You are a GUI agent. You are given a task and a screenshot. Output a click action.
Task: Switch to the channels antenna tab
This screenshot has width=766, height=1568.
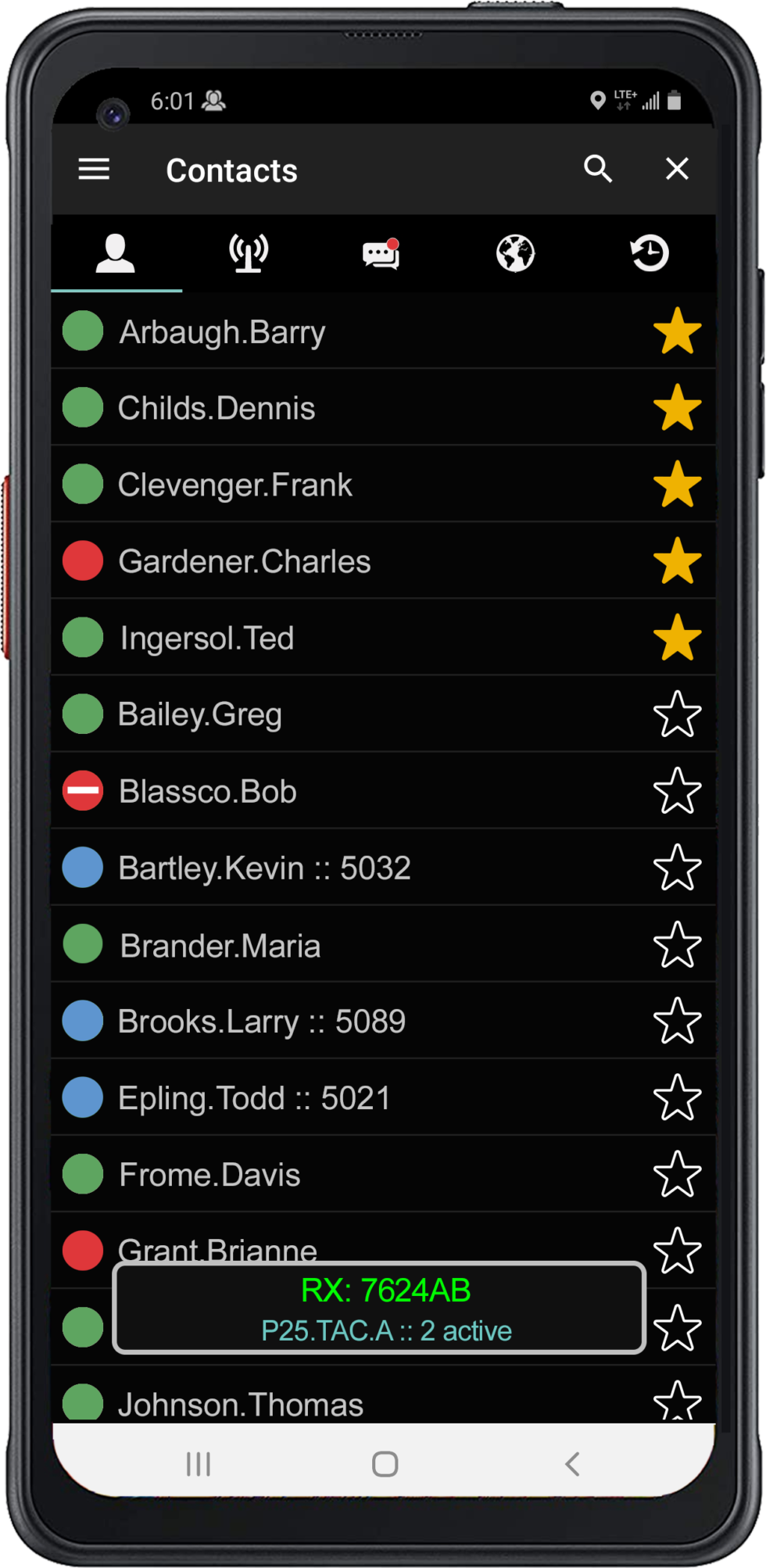pos(249,253)
